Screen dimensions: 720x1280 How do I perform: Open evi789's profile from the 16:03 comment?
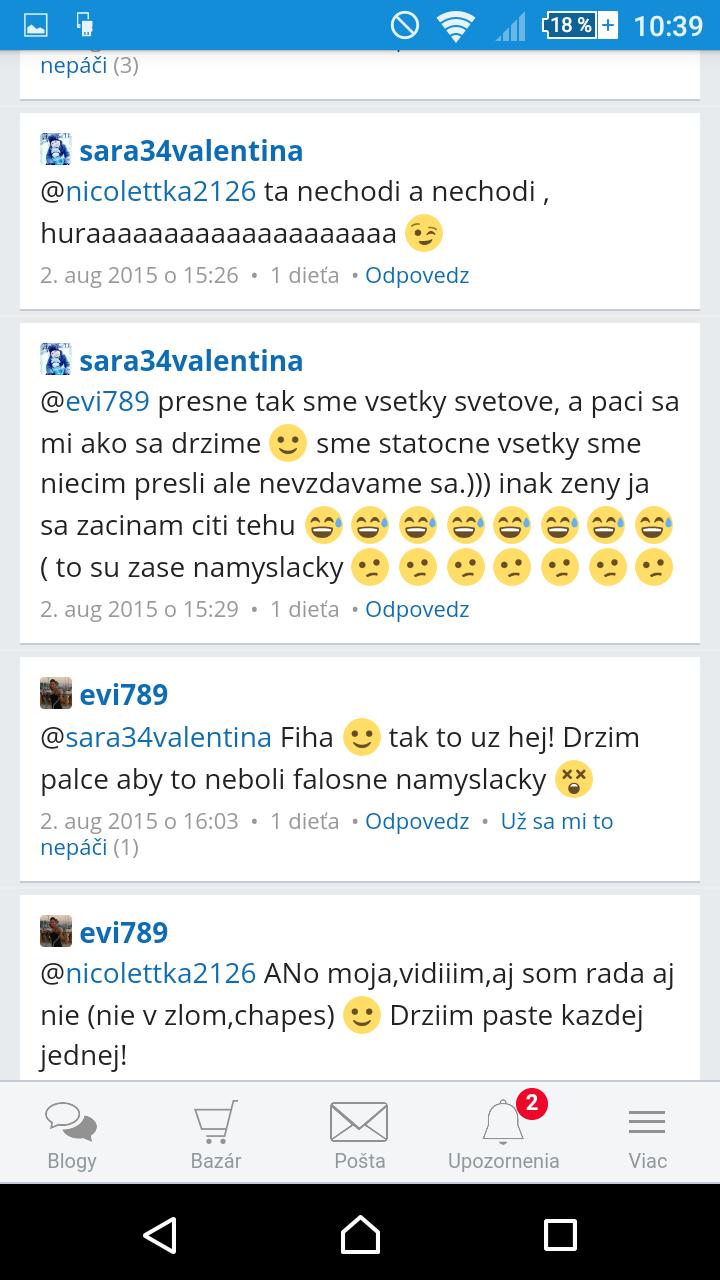124,694
